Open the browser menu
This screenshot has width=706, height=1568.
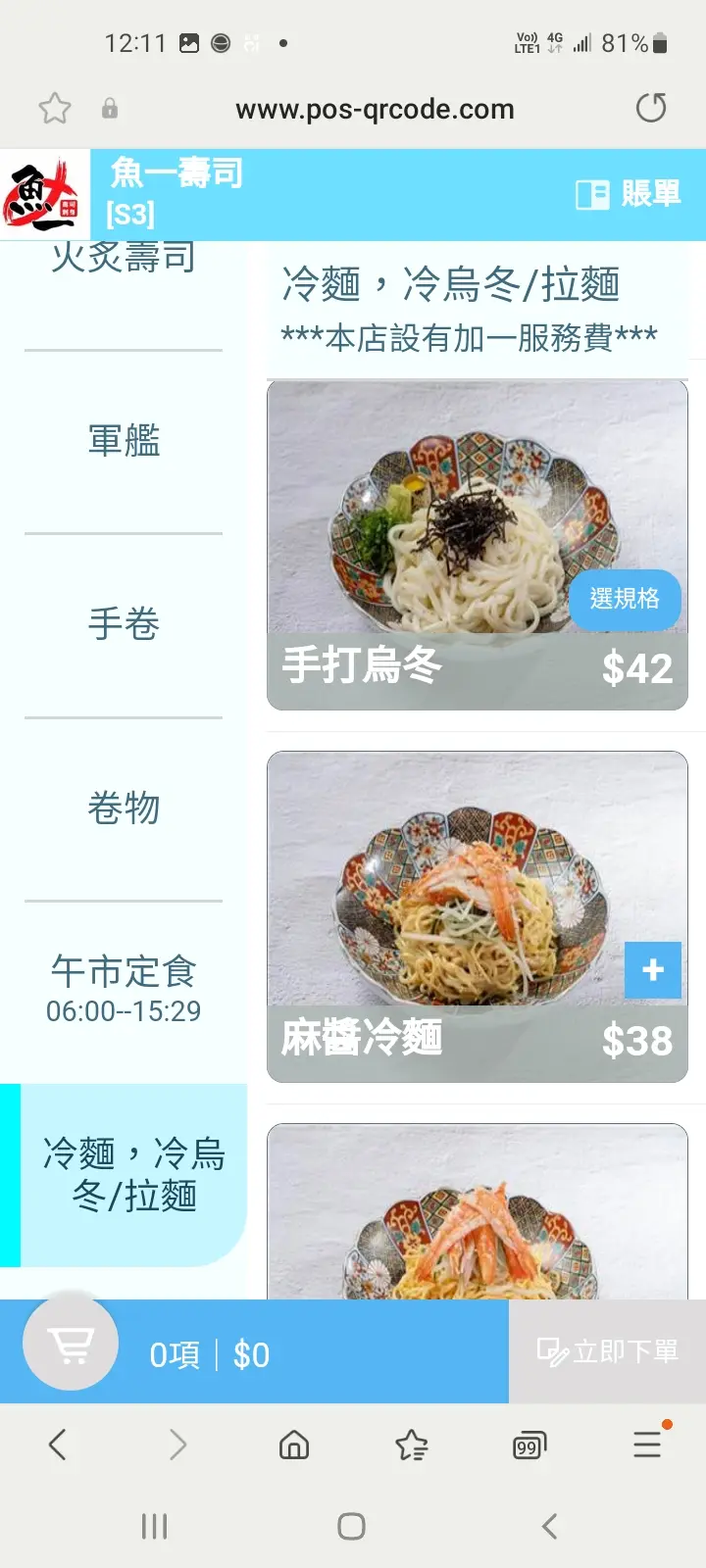pyautogui.click(x=647, y=1444)
